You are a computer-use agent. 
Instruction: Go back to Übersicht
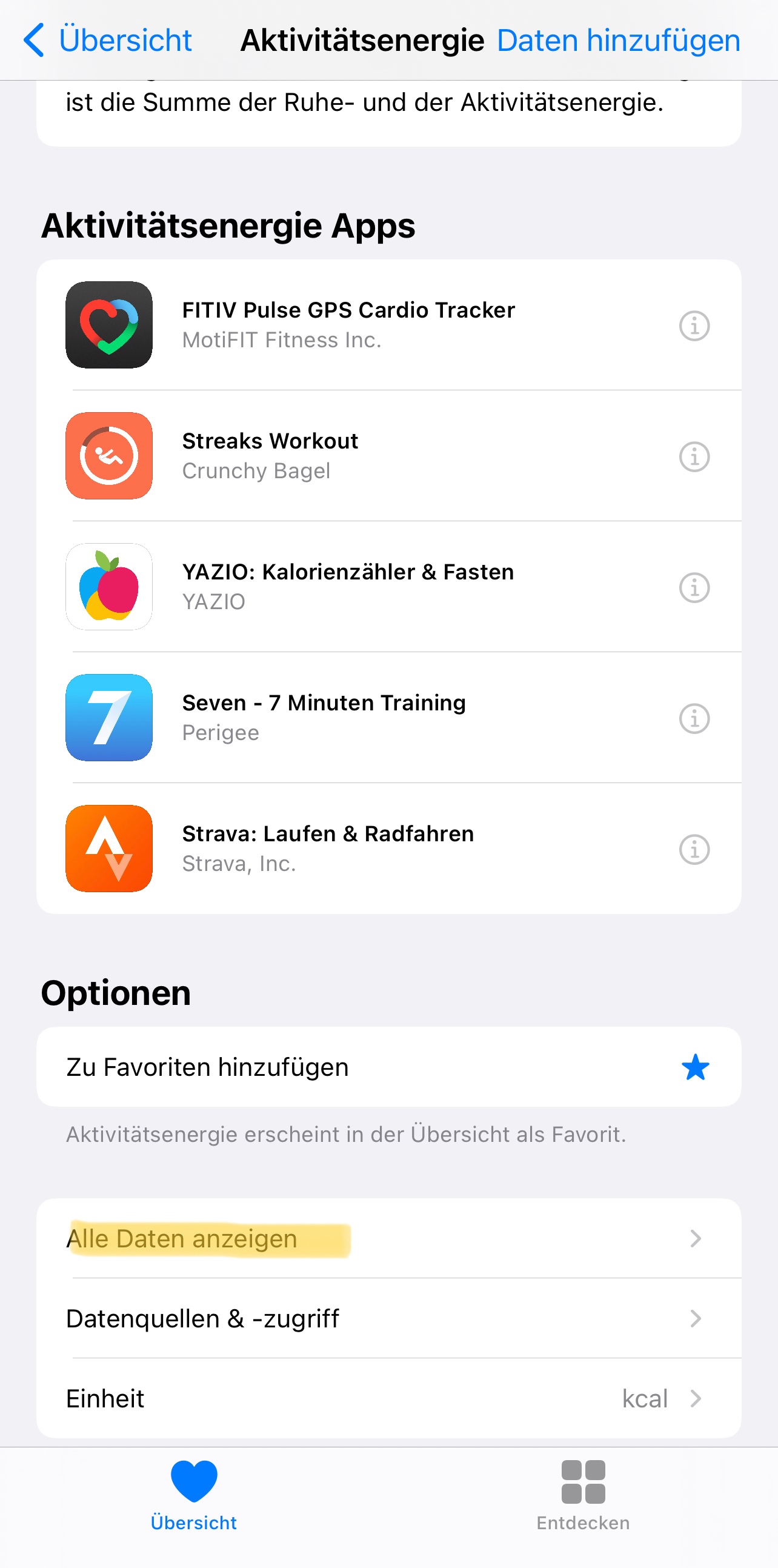(107, 40)
